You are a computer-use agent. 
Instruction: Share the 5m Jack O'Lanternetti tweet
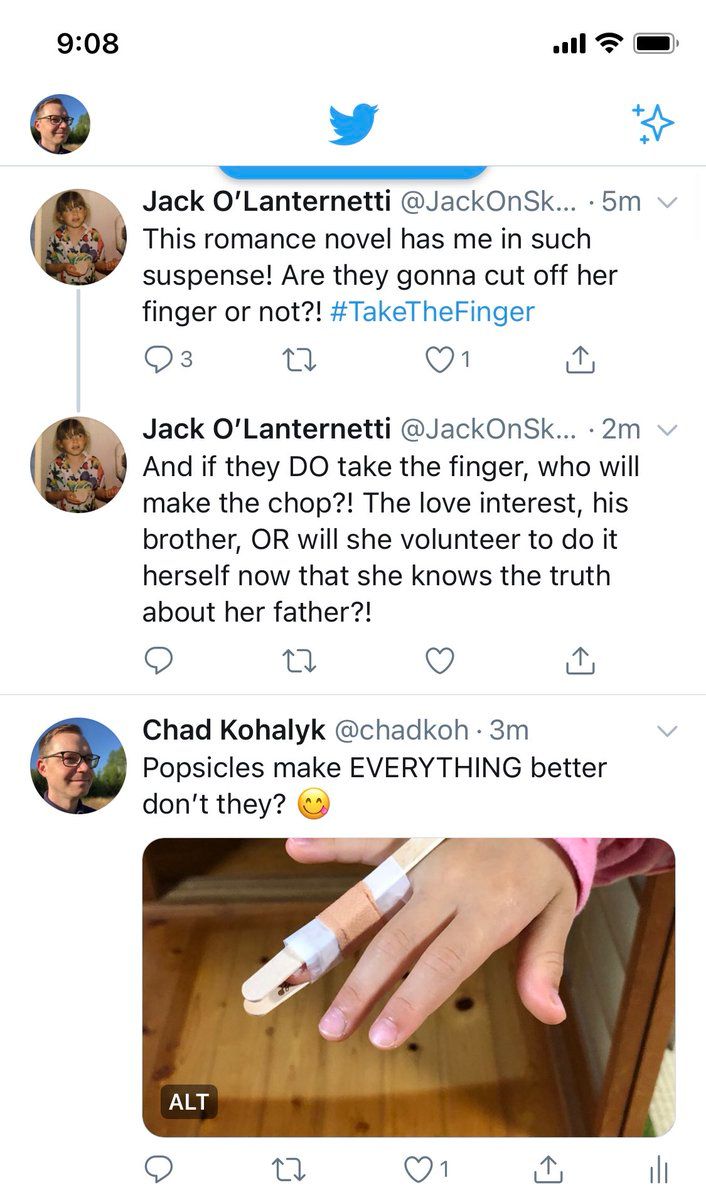(x=580, y=360)
